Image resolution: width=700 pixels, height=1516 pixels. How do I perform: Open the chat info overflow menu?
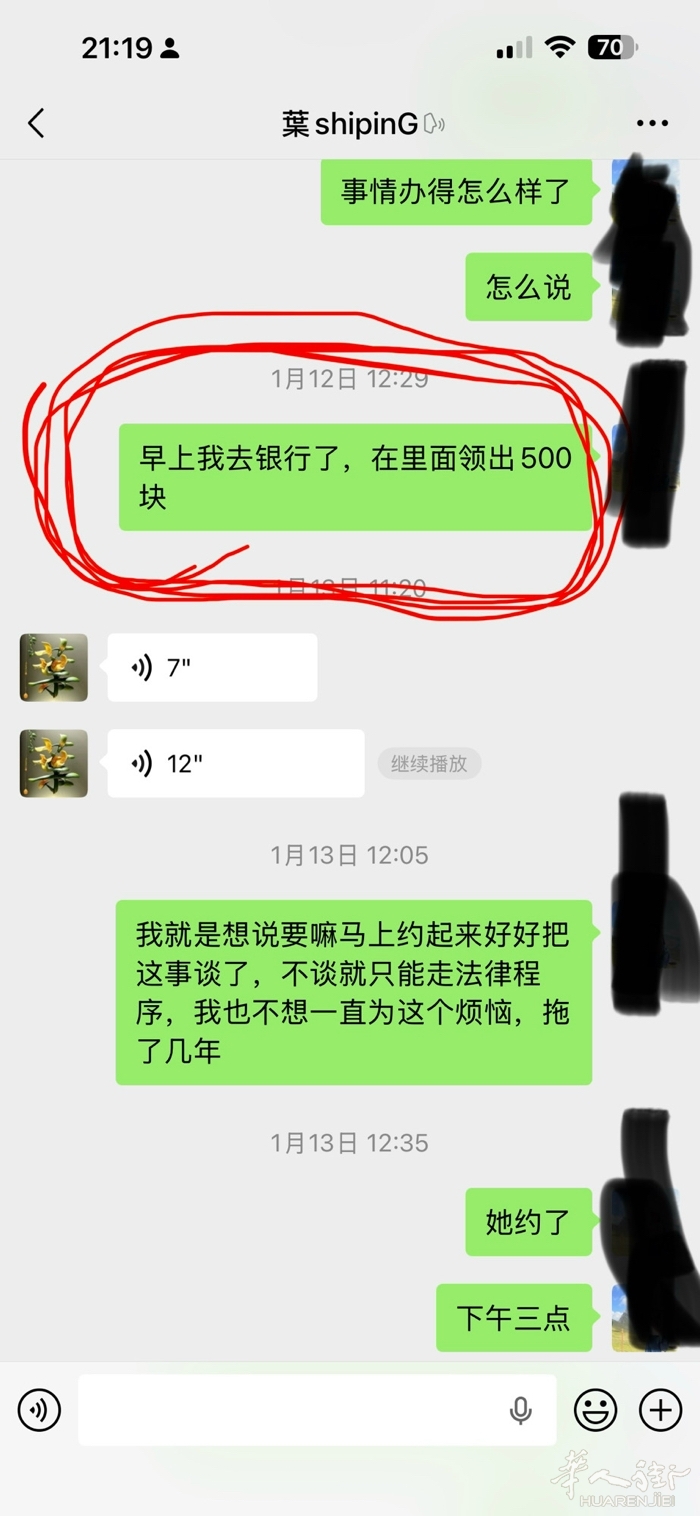point(652,124)
